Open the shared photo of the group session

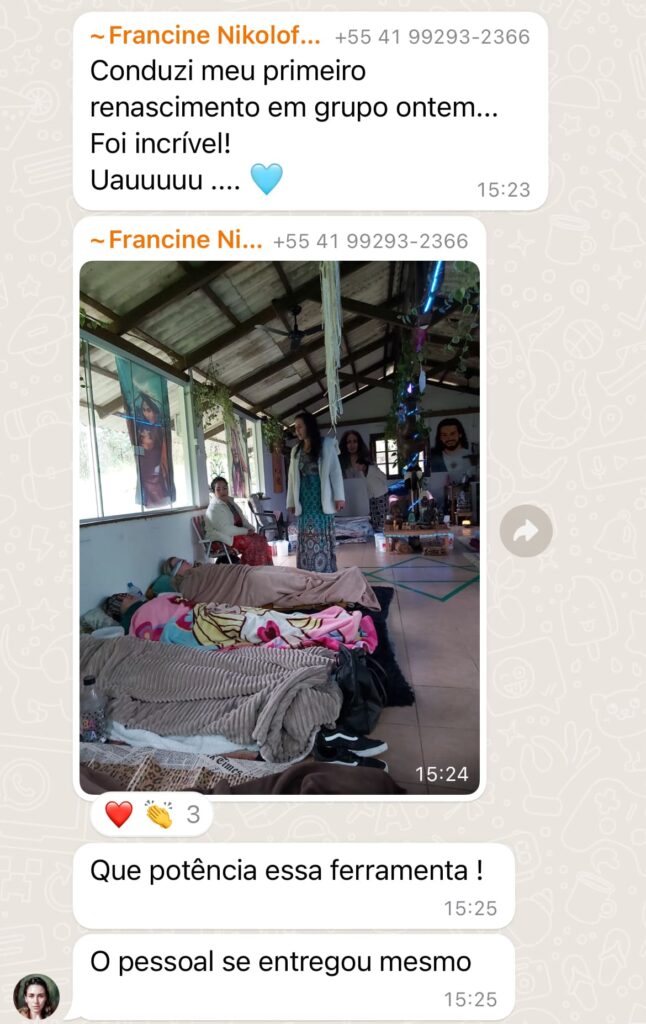coord(279,527)
